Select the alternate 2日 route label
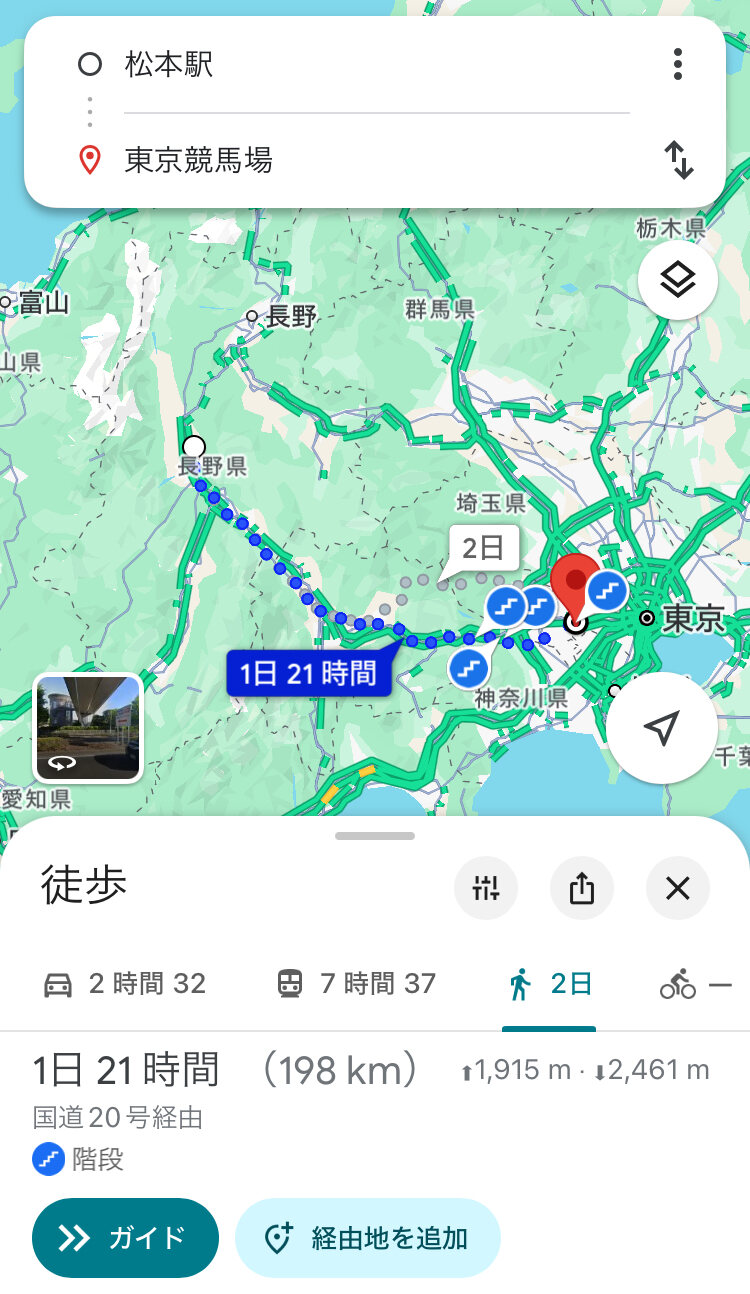750x1294 pixels. 484,548
